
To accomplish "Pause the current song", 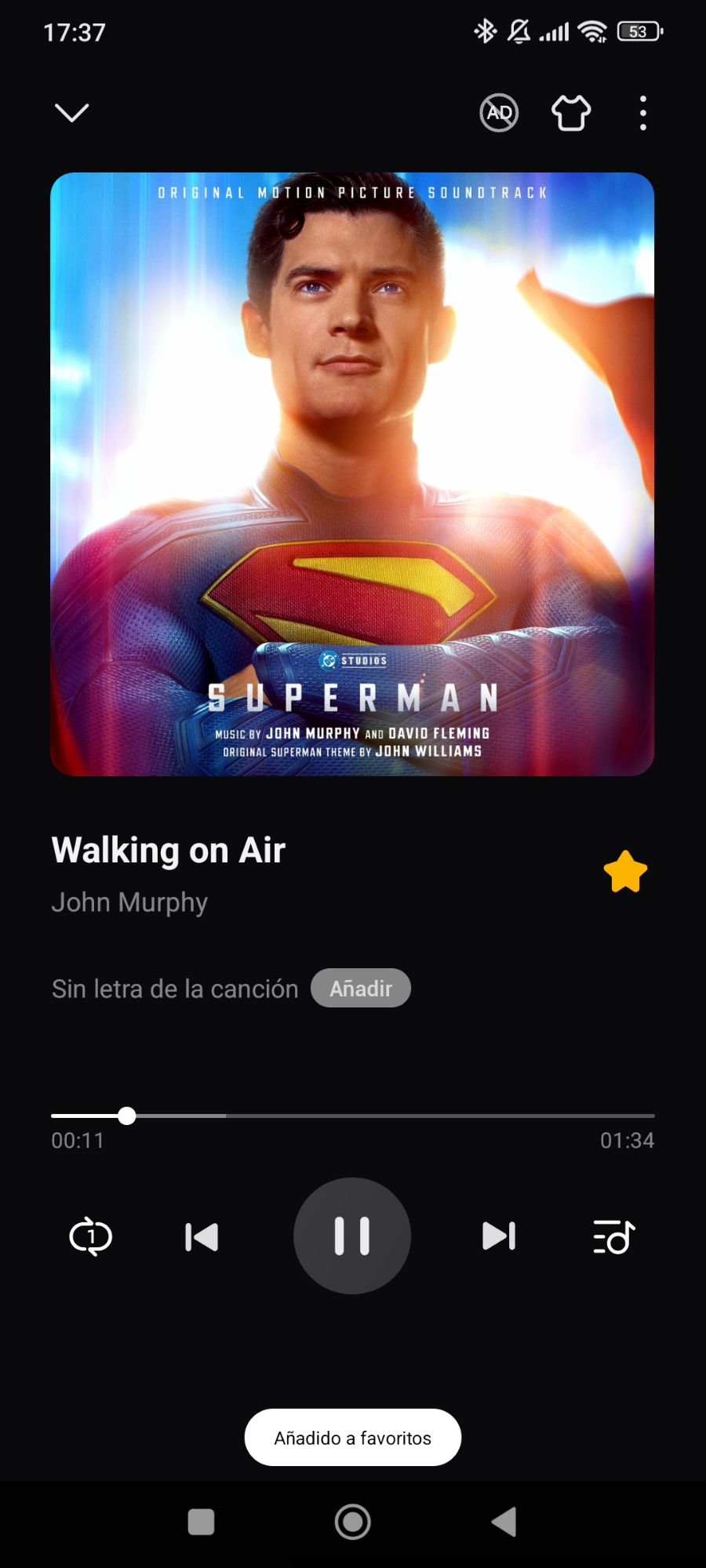I will click(352, 1236).
